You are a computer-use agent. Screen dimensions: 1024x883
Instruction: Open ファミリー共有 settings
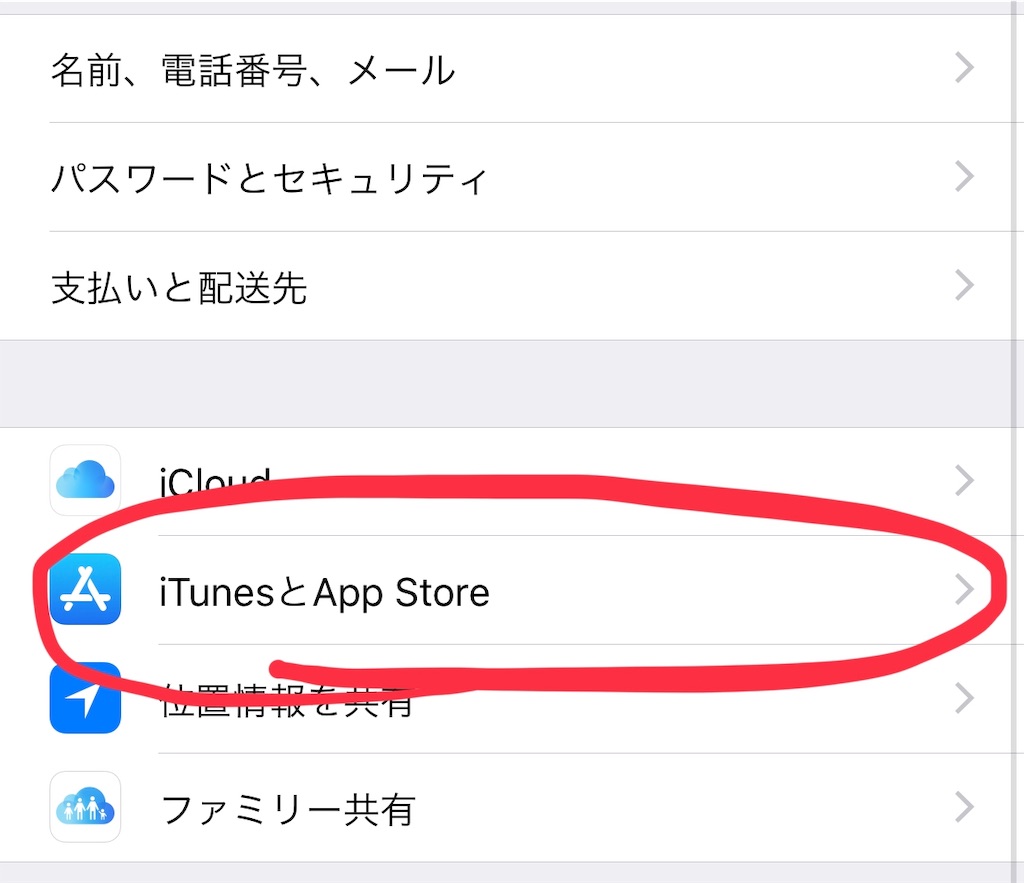click(288, 809)
